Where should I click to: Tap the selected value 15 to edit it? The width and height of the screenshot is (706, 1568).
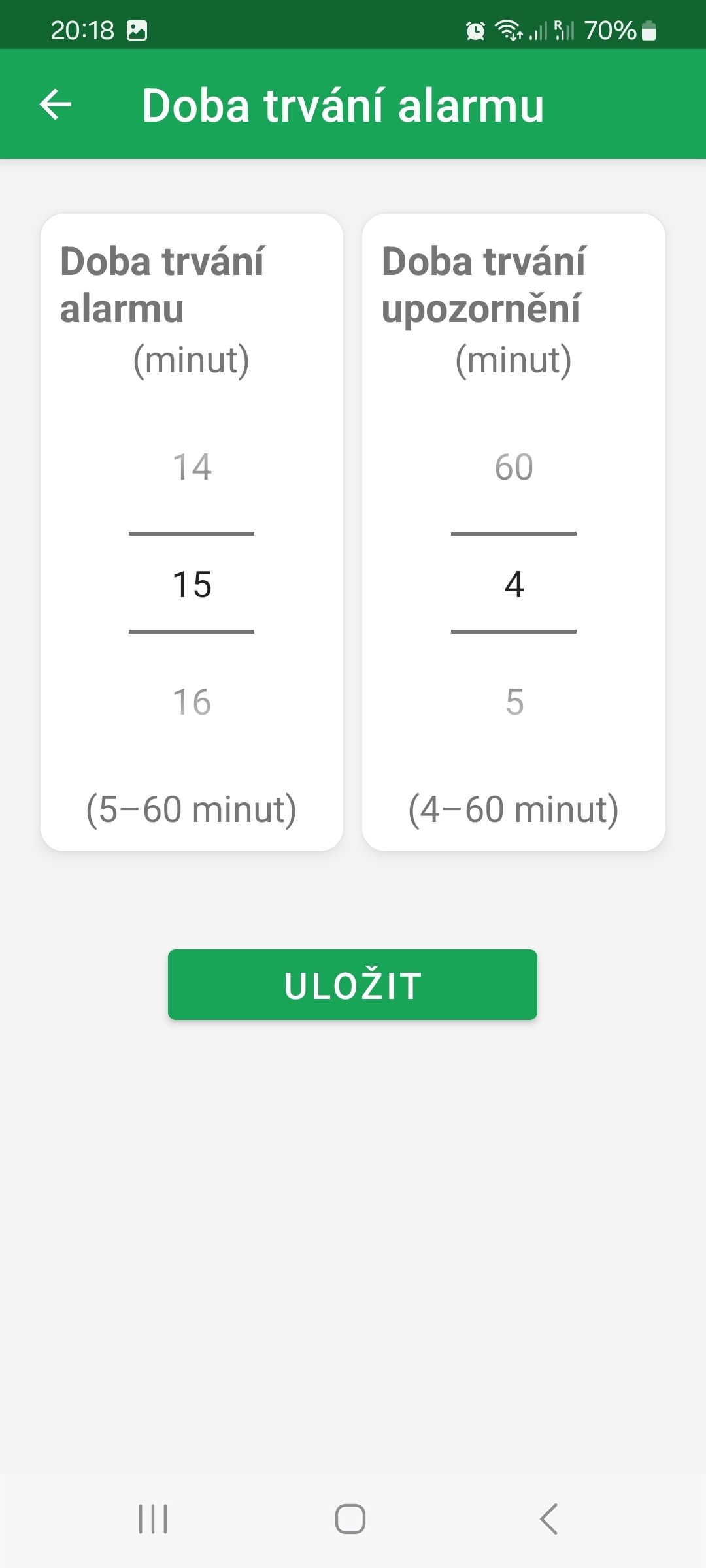tap(192, 584)
